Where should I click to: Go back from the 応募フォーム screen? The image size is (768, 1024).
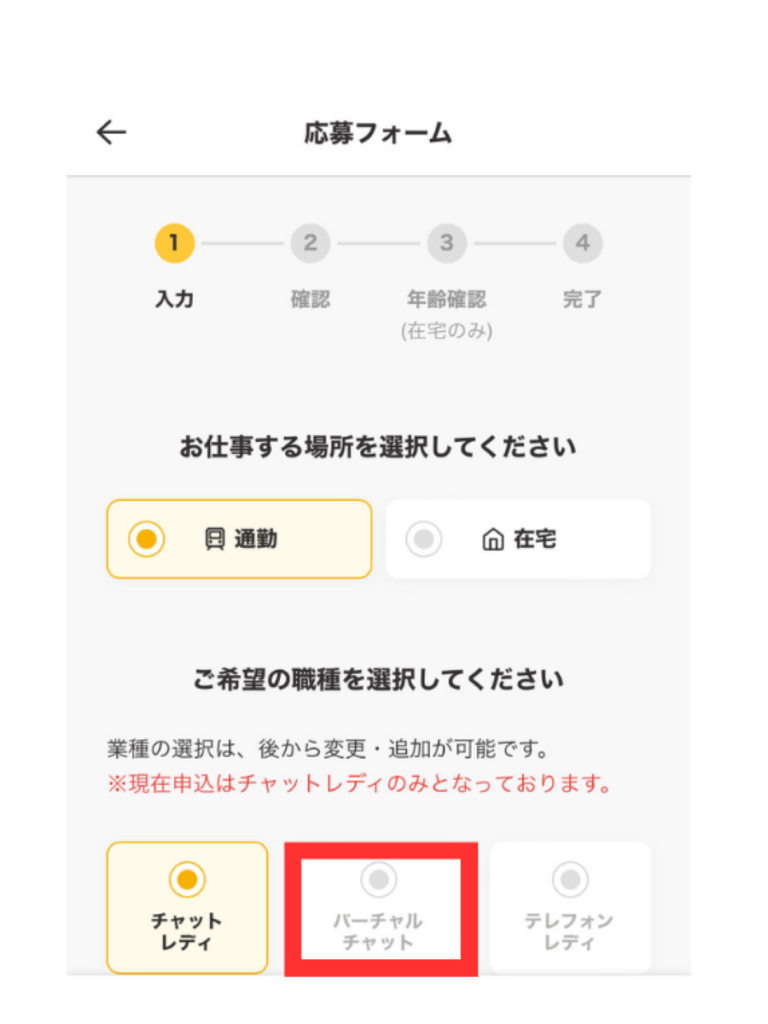click(111, 133)
